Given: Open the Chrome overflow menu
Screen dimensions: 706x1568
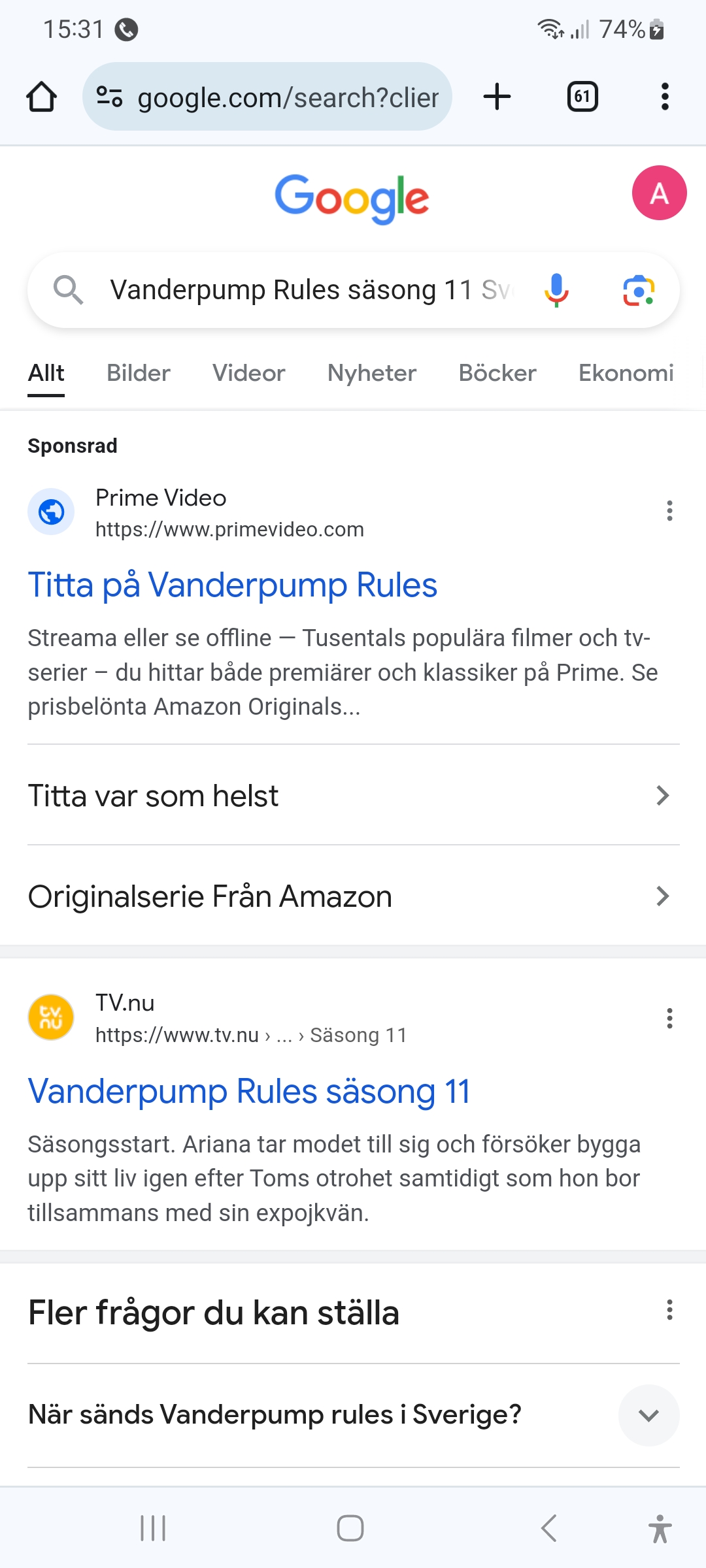Looking at the screenshot, I should point(665,97).
